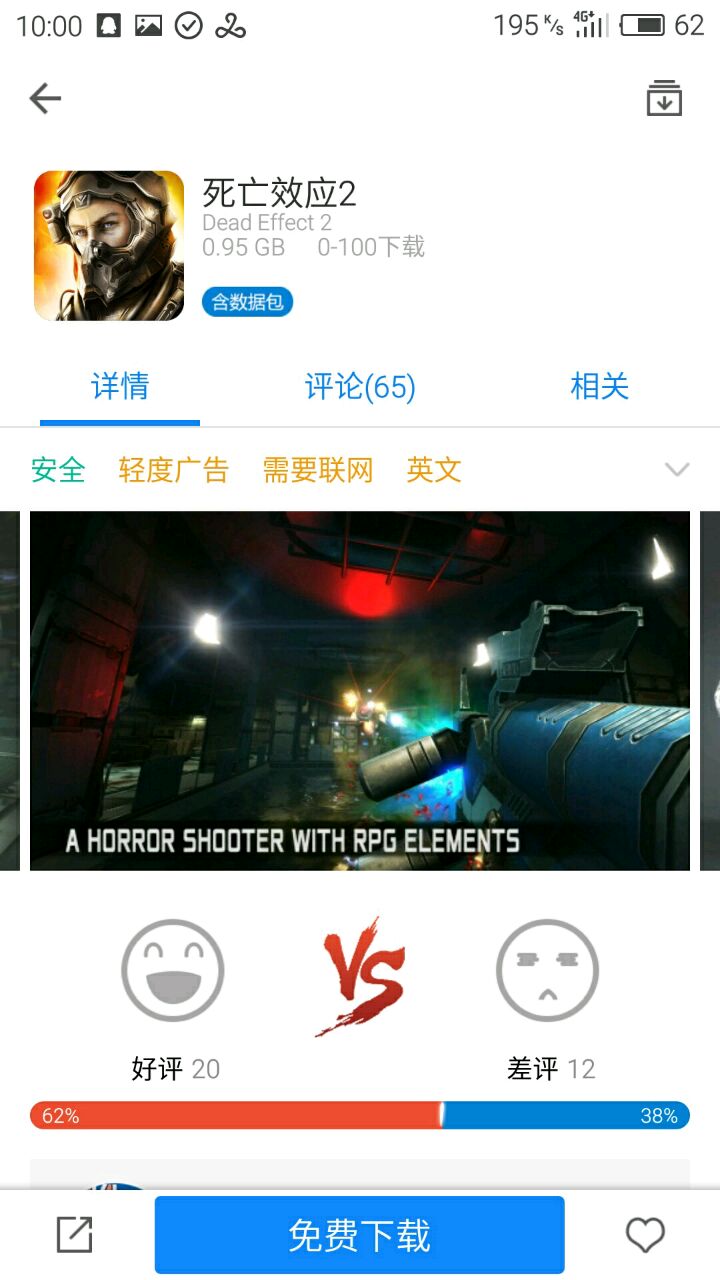720x1280 pixels.
Task: Share this app using the bottom-left icon
Action: [x=75, y=1236]
